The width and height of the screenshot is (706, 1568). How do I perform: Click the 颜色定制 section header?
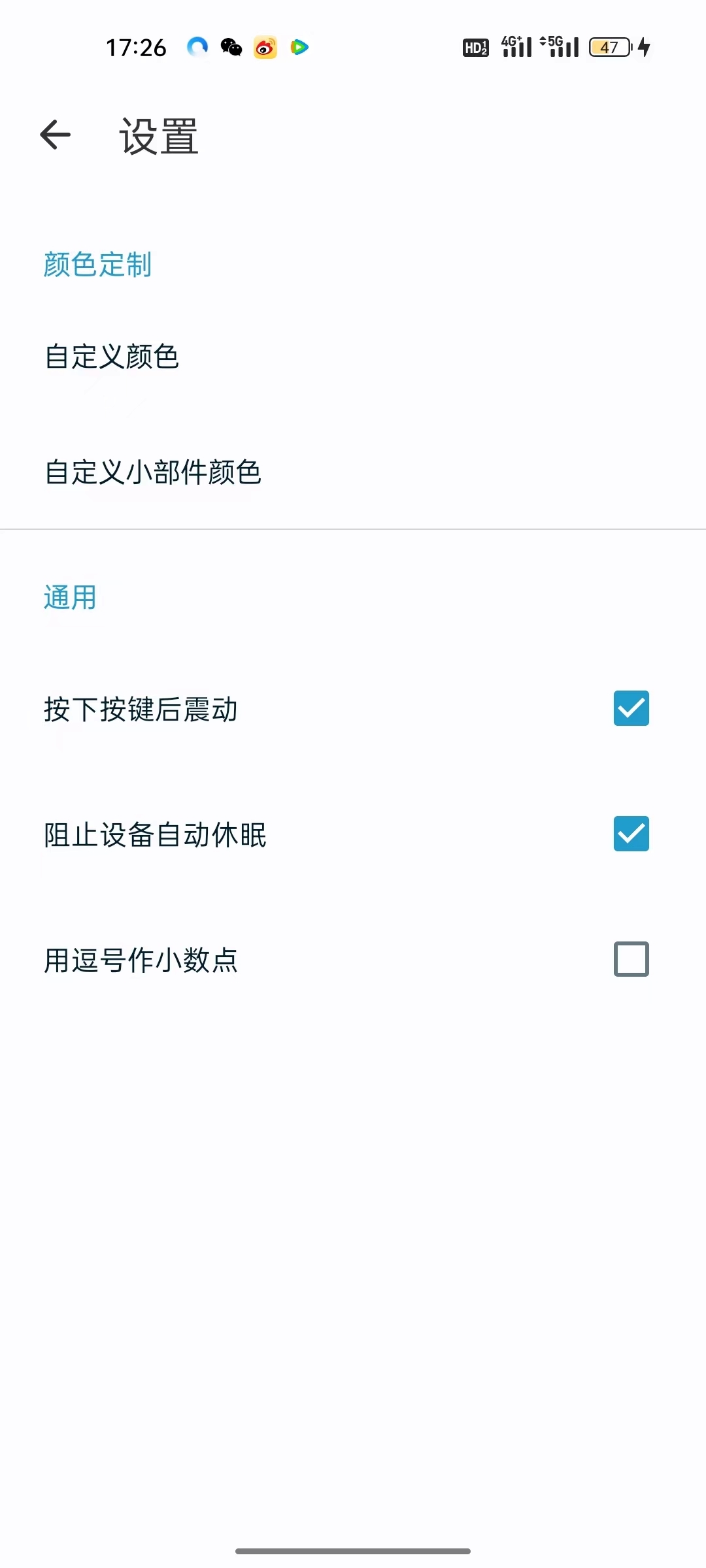[97, 265]
